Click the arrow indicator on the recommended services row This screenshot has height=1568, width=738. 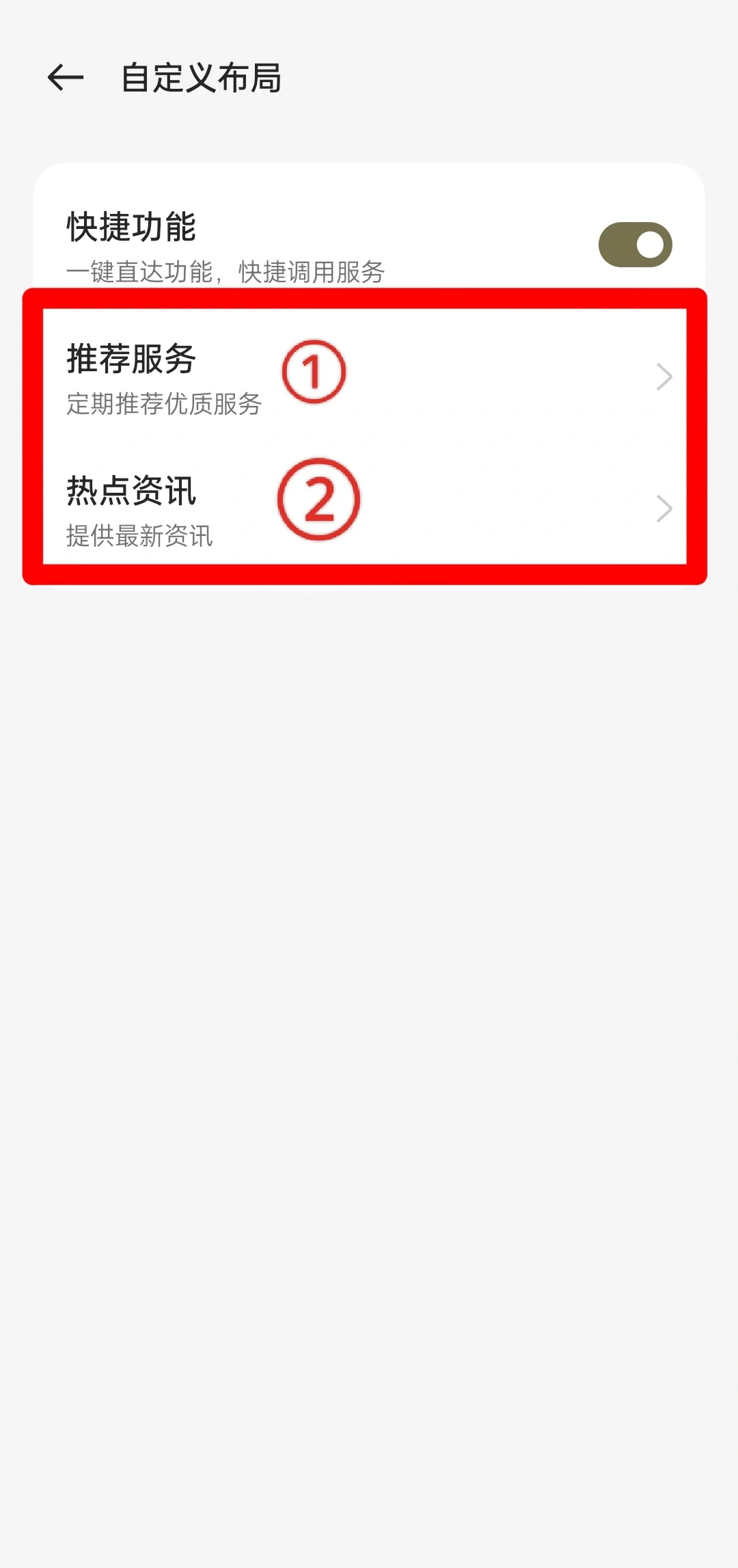(x=664, y=376)
